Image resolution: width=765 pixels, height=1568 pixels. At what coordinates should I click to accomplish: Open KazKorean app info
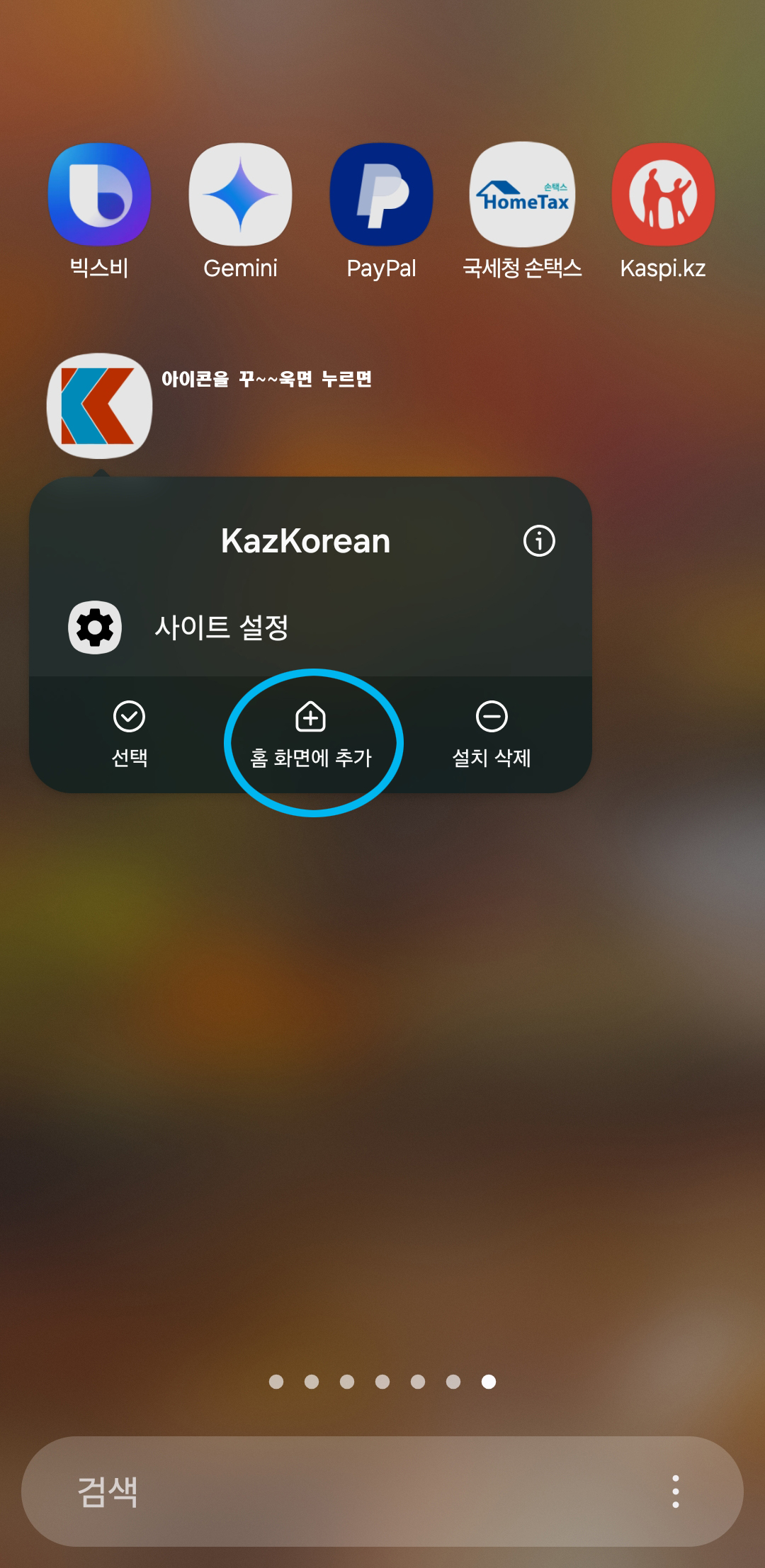539,541
